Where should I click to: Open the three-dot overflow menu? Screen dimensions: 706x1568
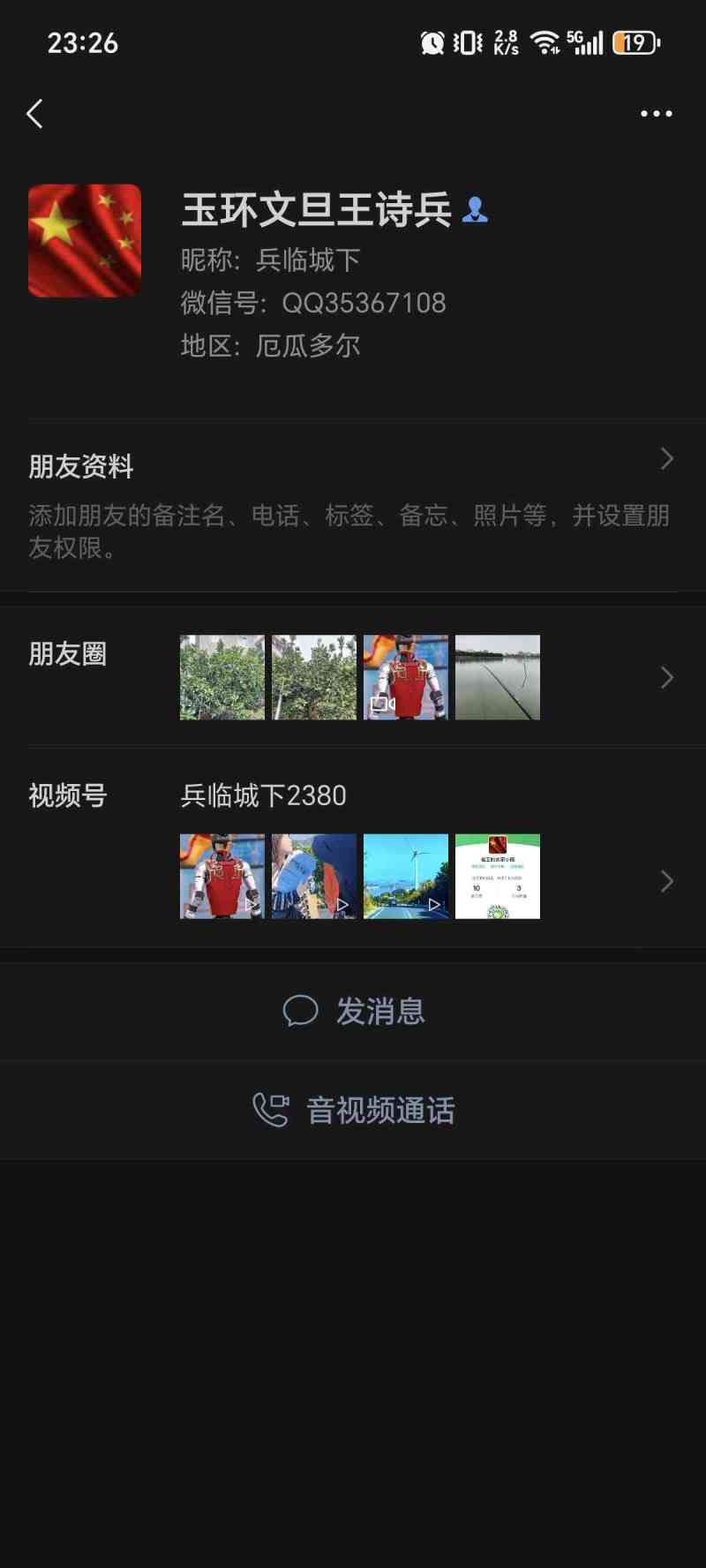[x=656, y=114]
